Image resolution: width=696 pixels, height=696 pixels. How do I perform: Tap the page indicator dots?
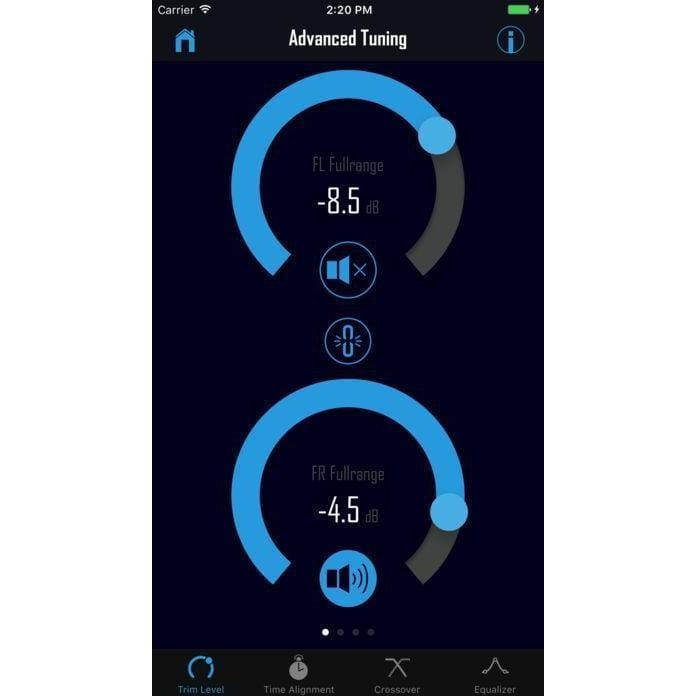[x=348, y=632]
